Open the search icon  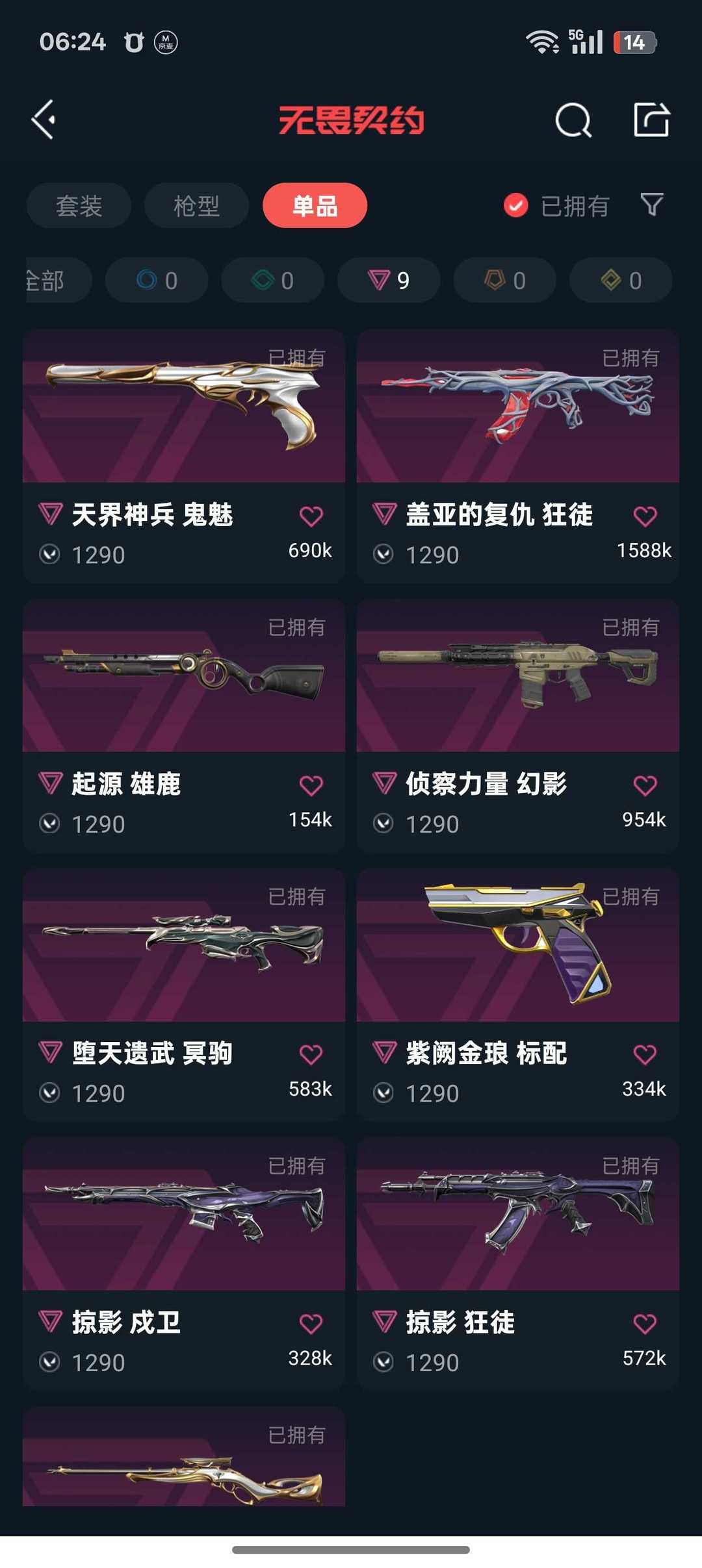(573, 120)
